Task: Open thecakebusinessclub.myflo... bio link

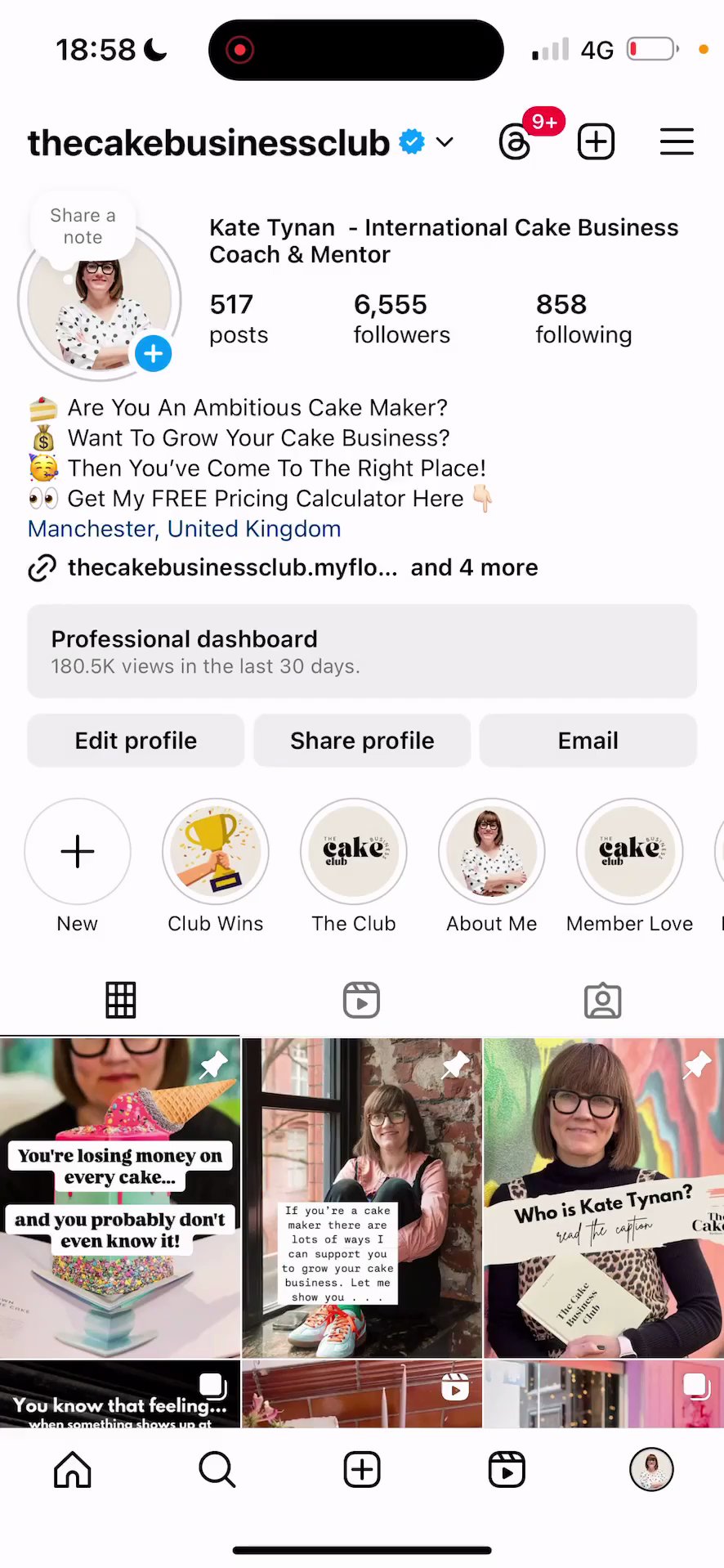Action: click(x=232, y=567)
